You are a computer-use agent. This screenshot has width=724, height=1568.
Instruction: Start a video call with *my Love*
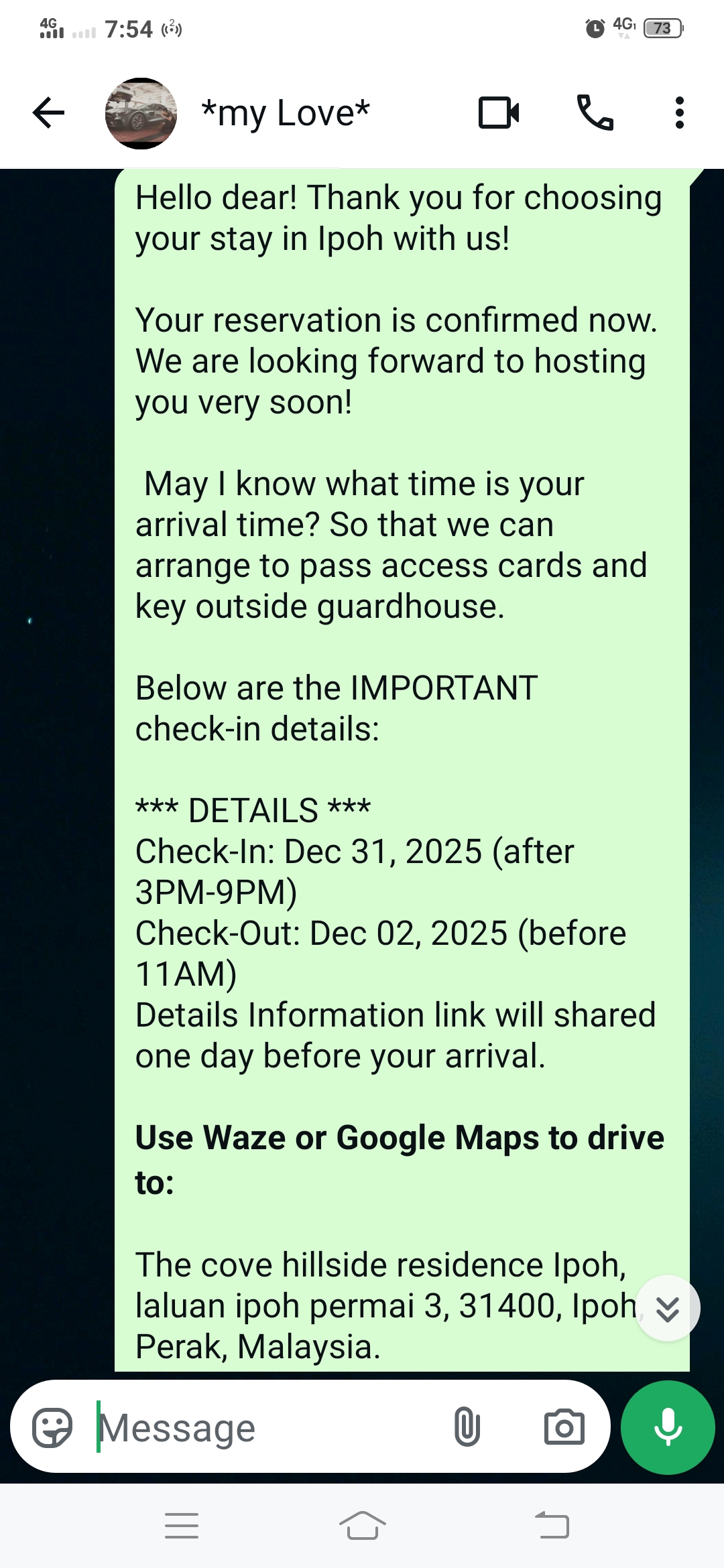(499, 113)
